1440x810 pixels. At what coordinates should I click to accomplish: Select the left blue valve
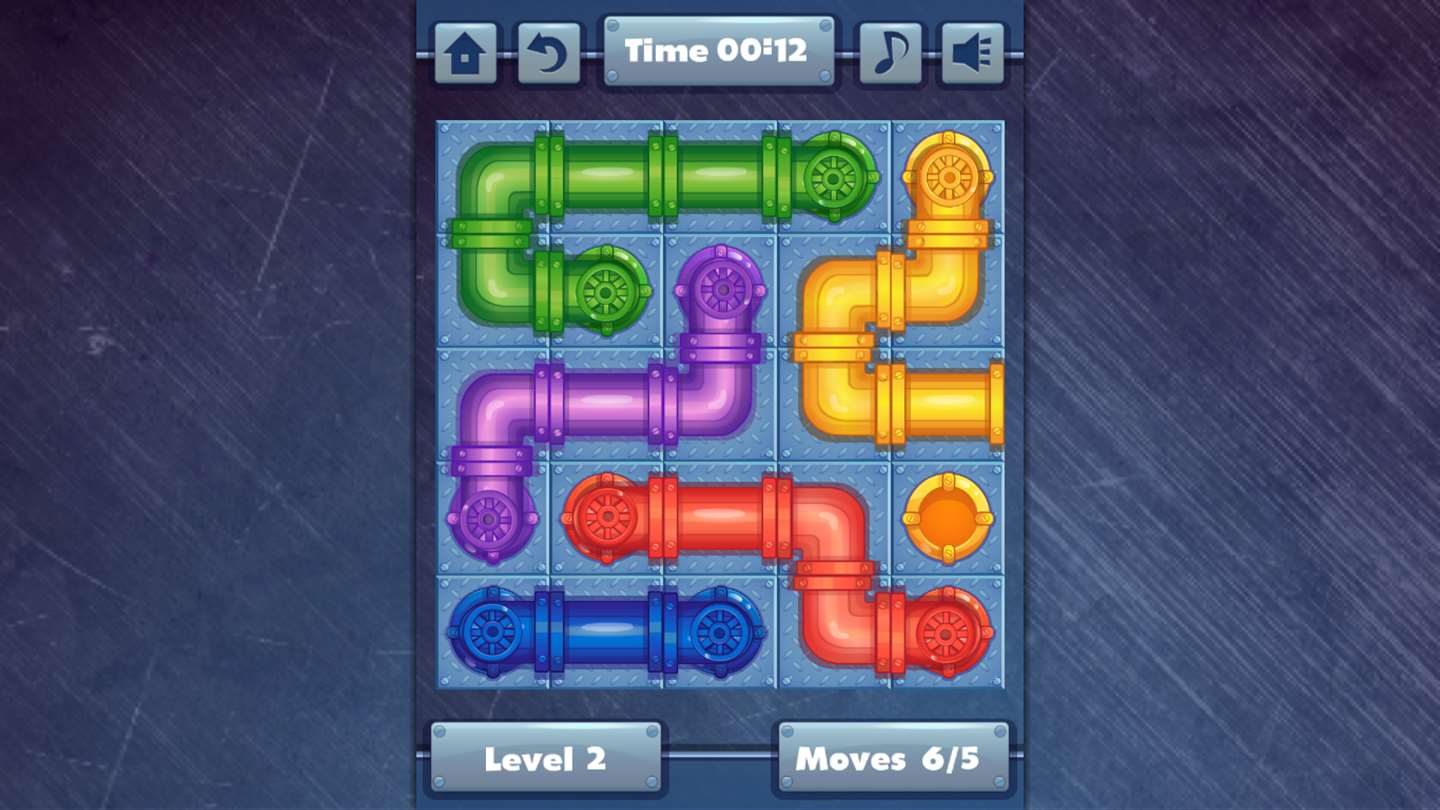490,632
